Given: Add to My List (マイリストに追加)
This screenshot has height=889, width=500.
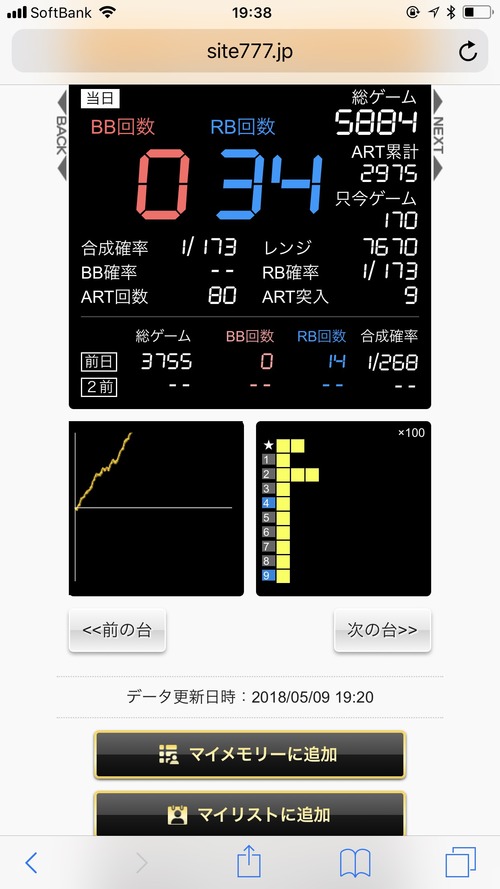Looking at the screenshot, I should point(250,814).
